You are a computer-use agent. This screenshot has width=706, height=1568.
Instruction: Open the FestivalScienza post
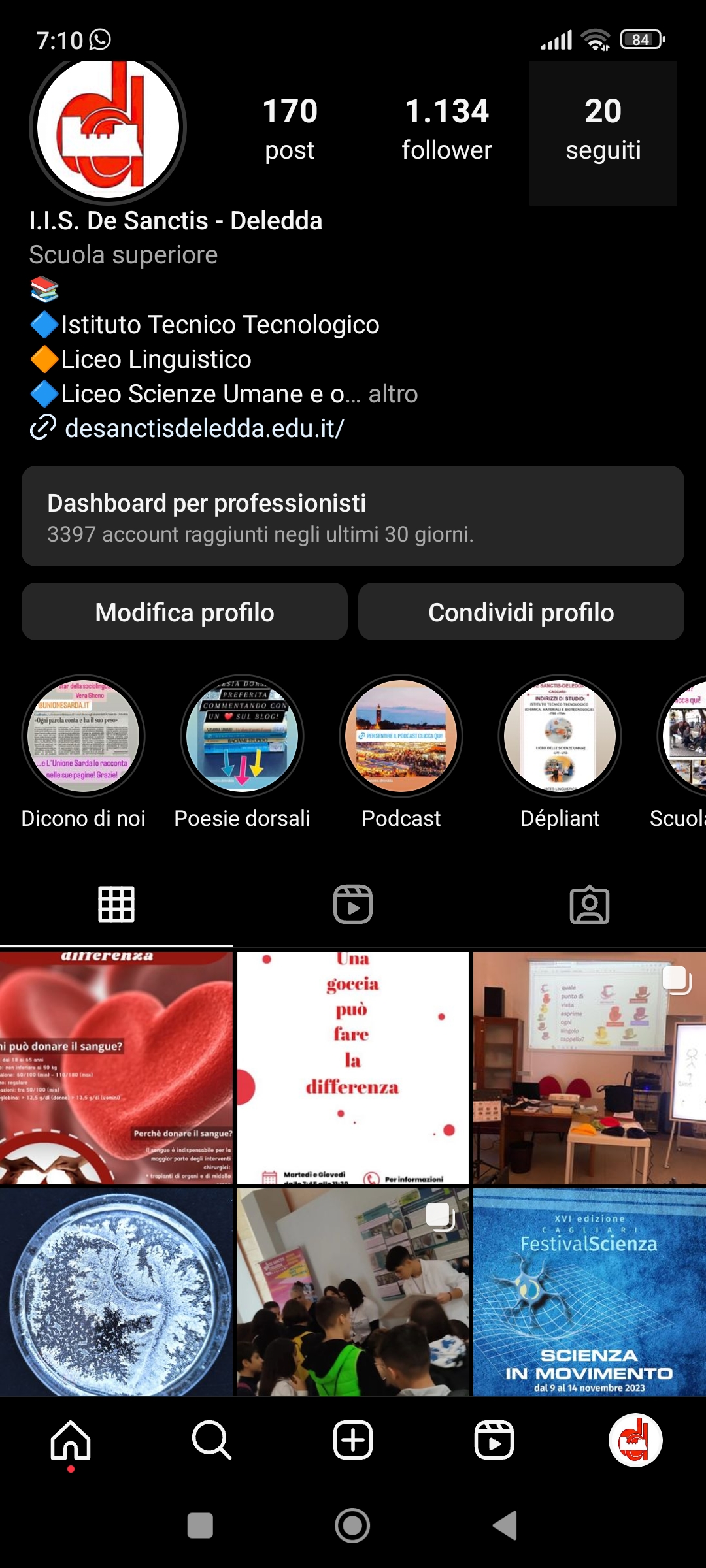coord(589,1292)
